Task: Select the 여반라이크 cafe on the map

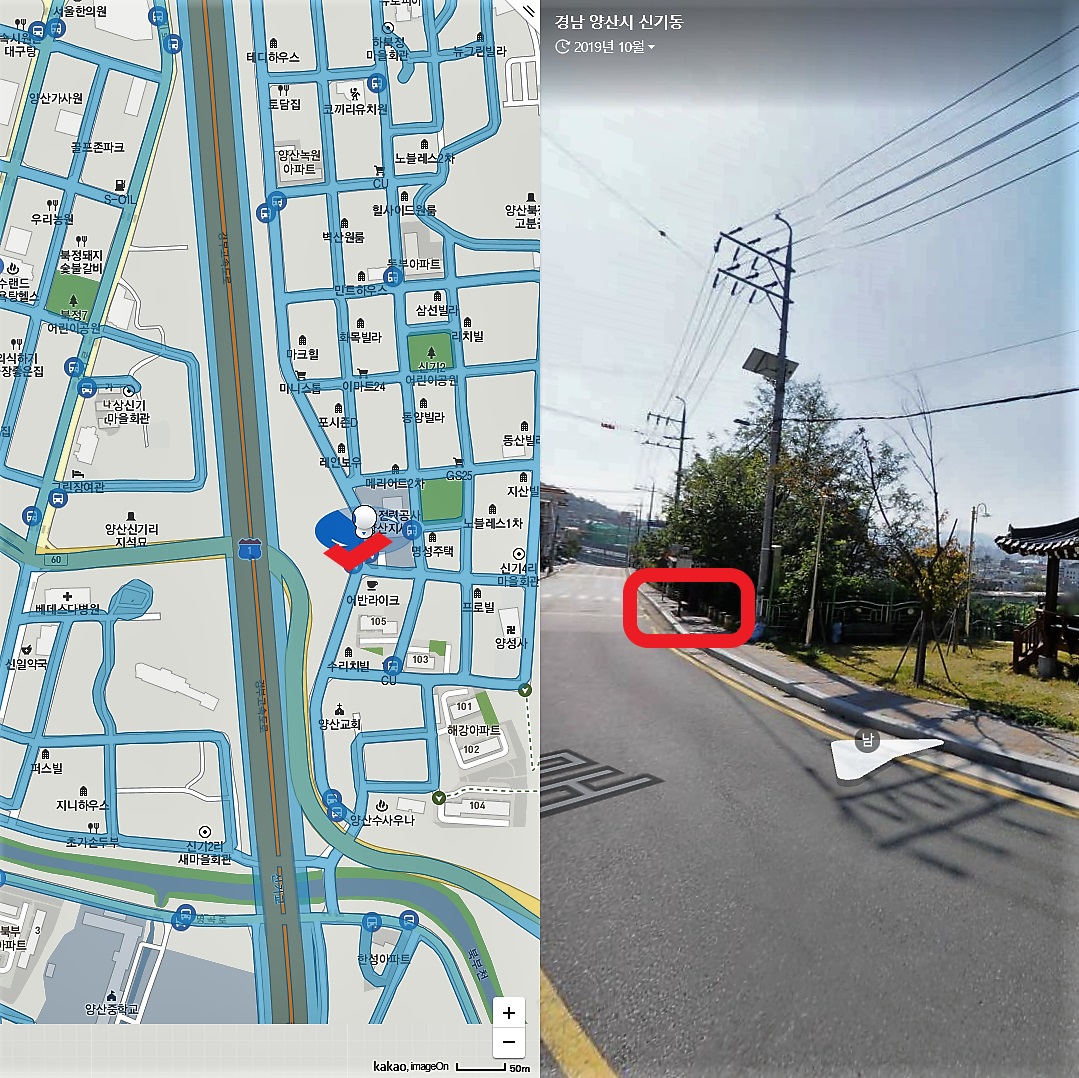Action: point(372,585)
